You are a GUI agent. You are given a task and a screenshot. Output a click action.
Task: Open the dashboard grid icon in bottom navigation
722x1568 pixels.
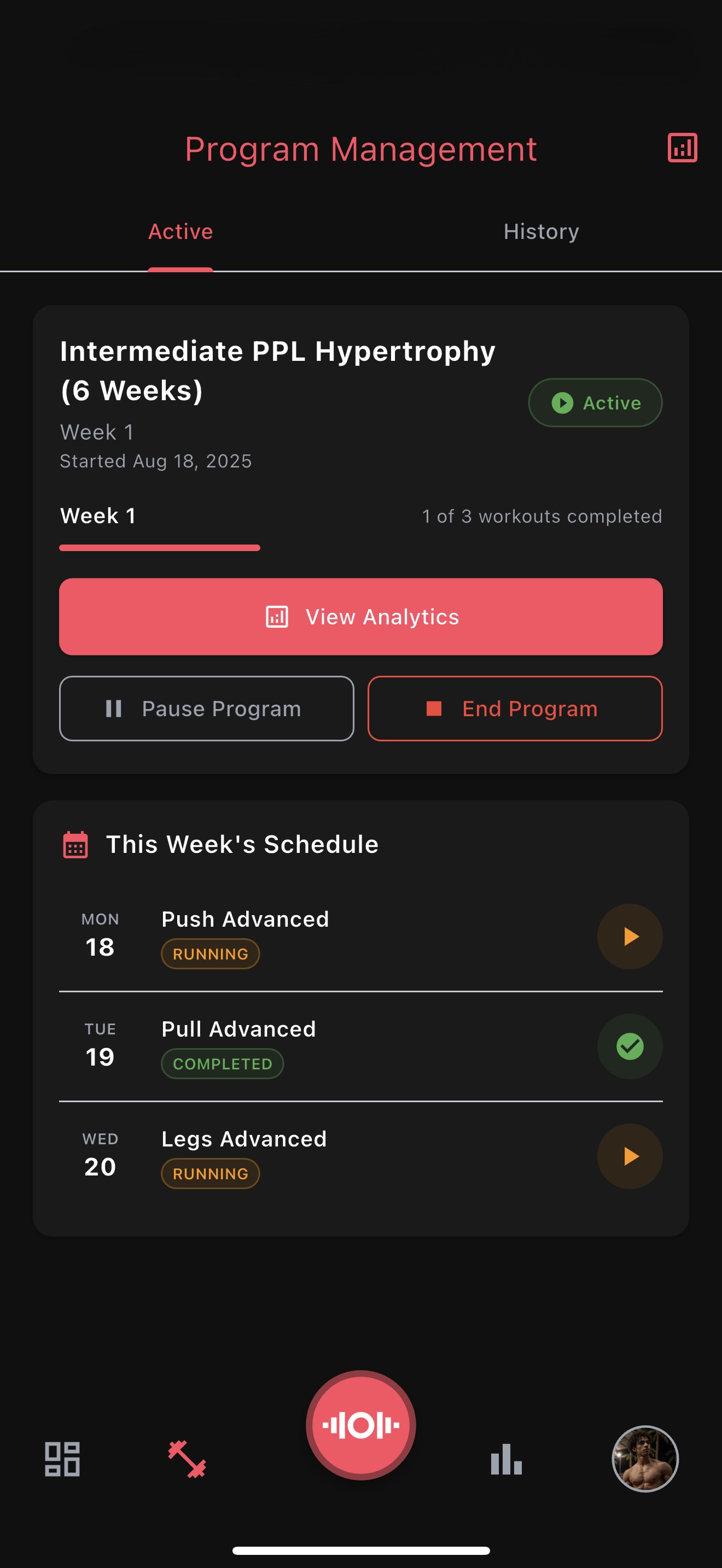coord(63,1459)
